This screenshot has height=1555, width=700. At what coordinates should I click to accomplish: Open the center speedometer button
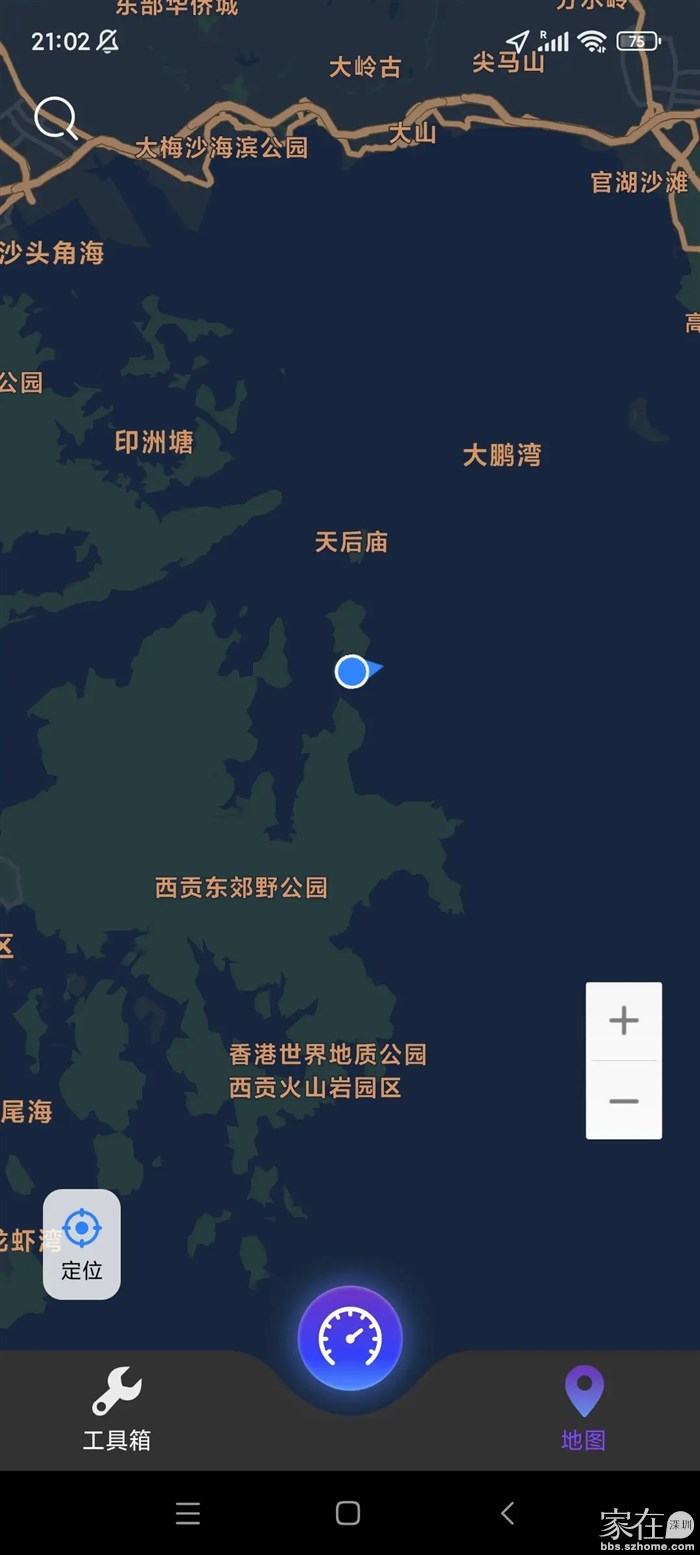pyautogui.click(x=350, y=1338)
